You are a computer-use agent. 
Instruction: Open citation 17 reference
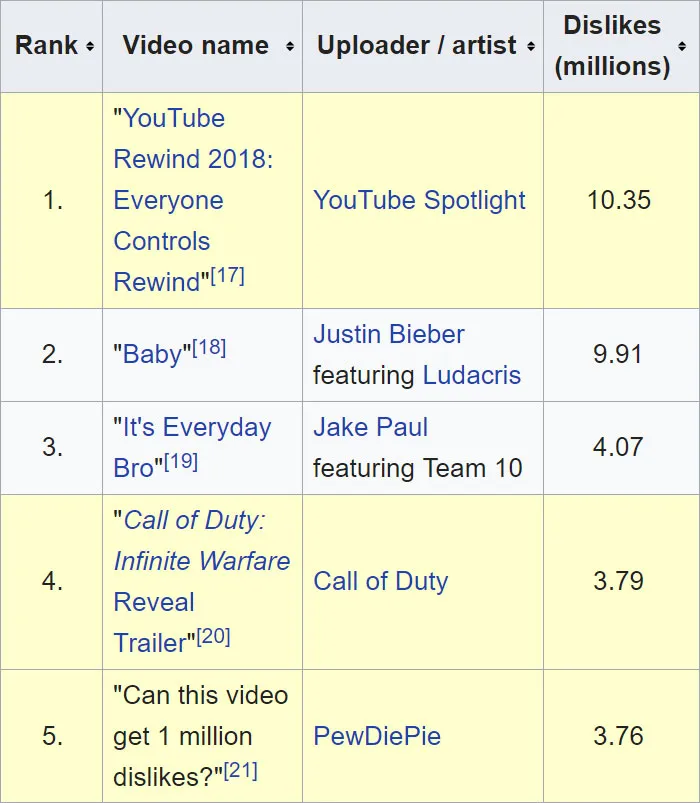[228, 276]
